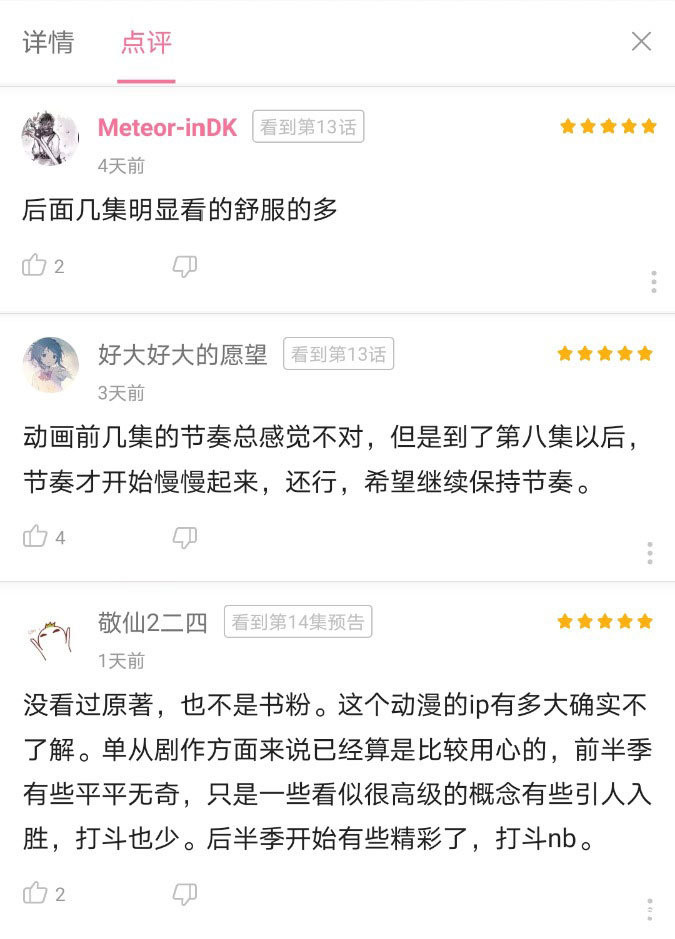Open overflow menu on 好大好大的愿望's review

point(650,553)
